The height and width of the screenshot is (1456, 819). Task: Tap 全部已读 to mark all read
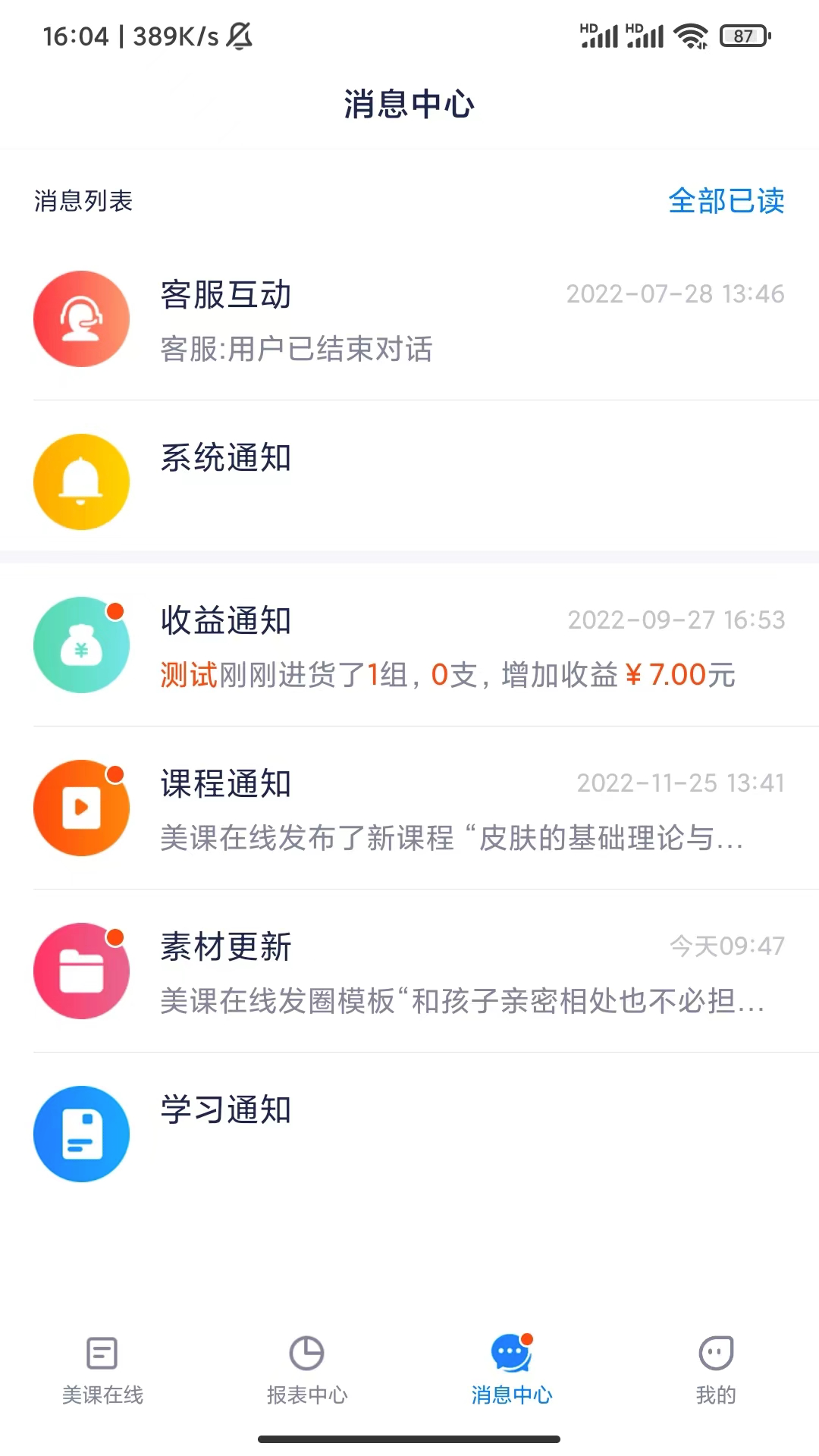[x=727, y=201]
